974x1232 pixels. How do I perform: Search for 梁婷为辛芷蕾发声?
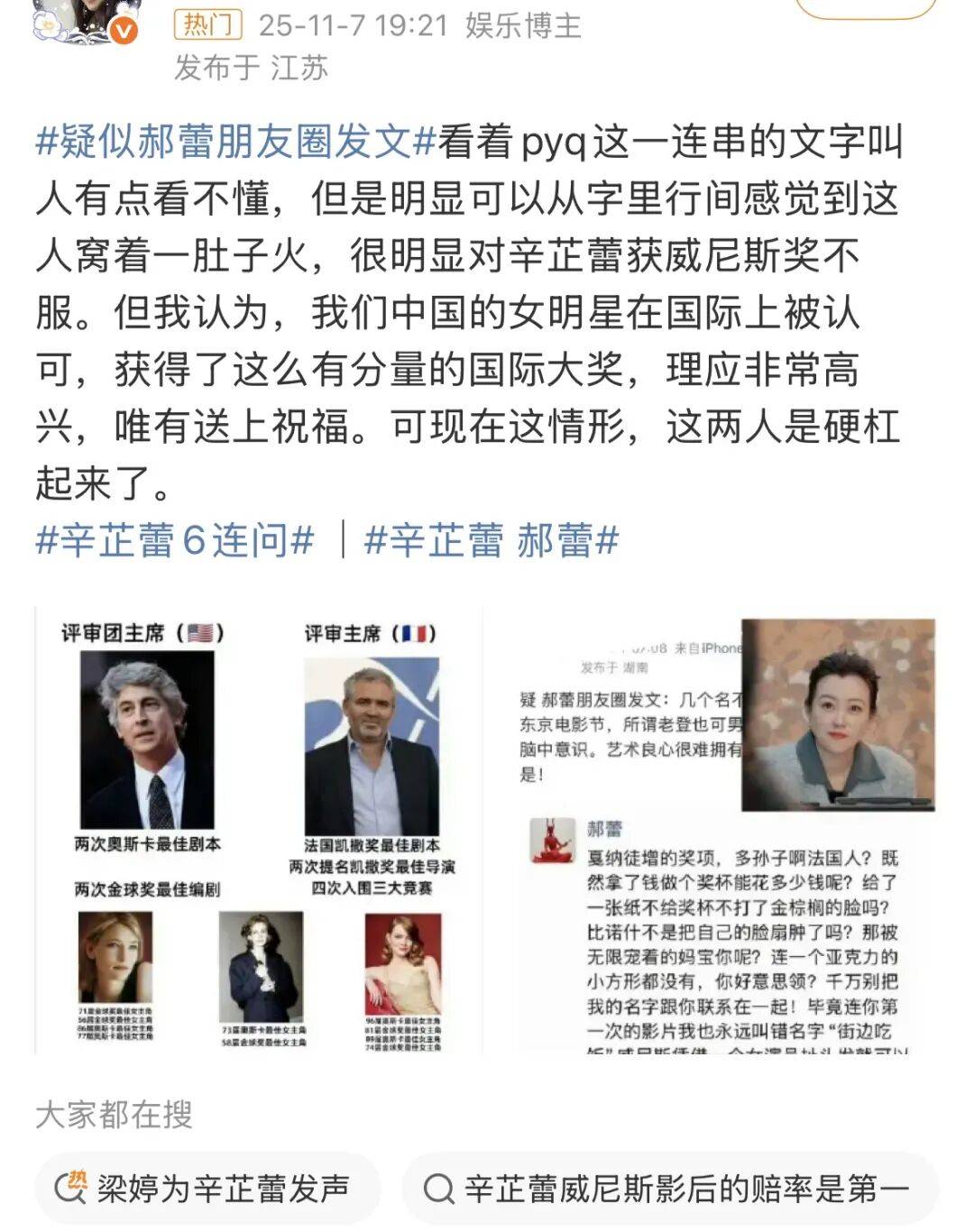coord(208,1189)
